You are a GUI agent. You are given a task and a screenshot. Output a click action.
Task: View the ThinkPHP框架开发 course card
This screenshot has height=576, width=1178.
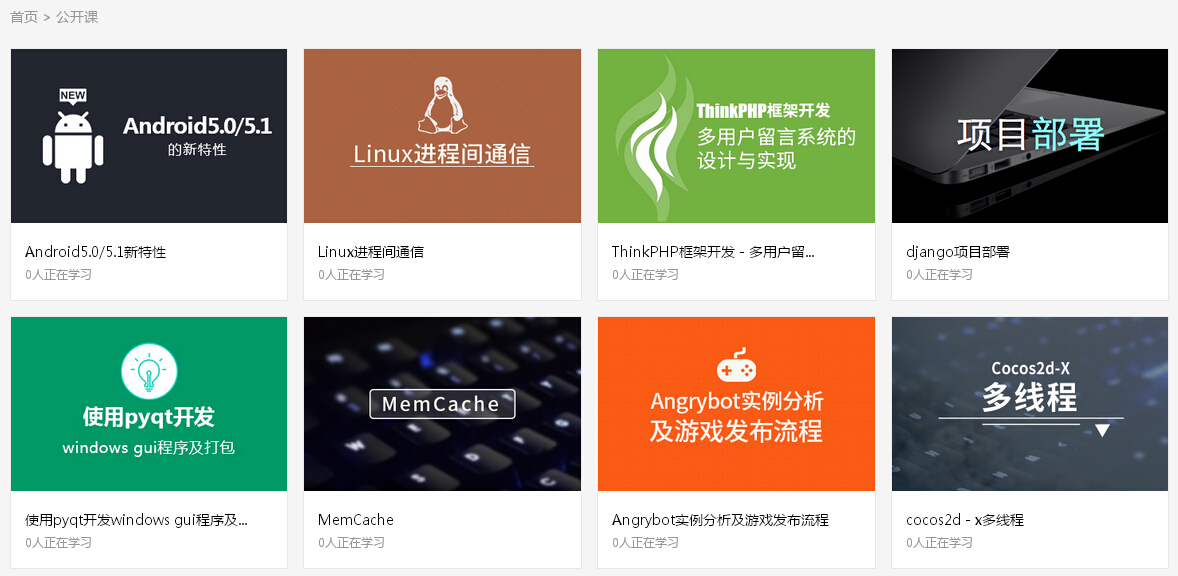coord(736,137)
